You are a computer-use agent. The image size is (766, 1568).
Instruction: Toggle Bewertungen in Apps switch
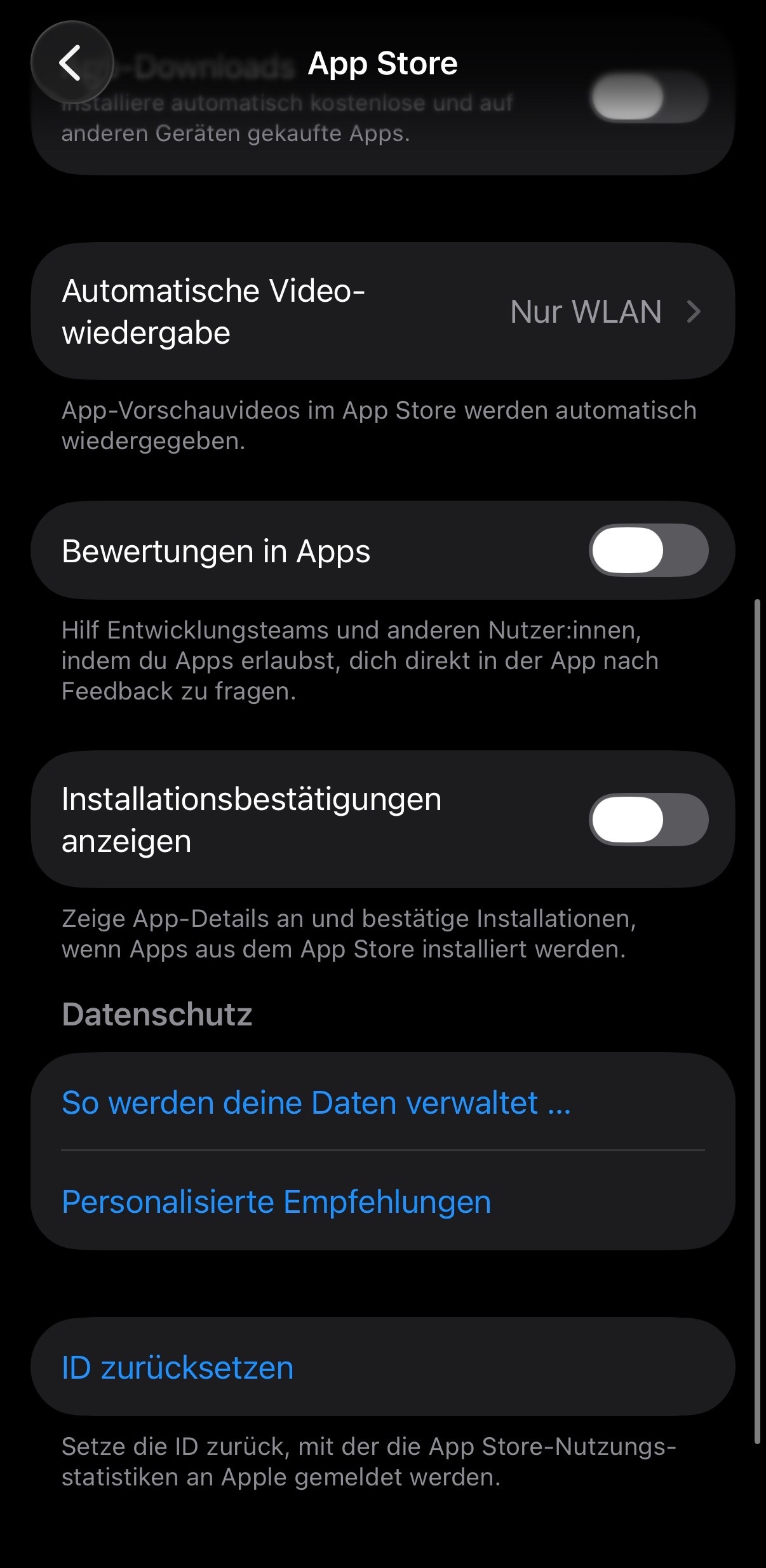click(648, 550)
